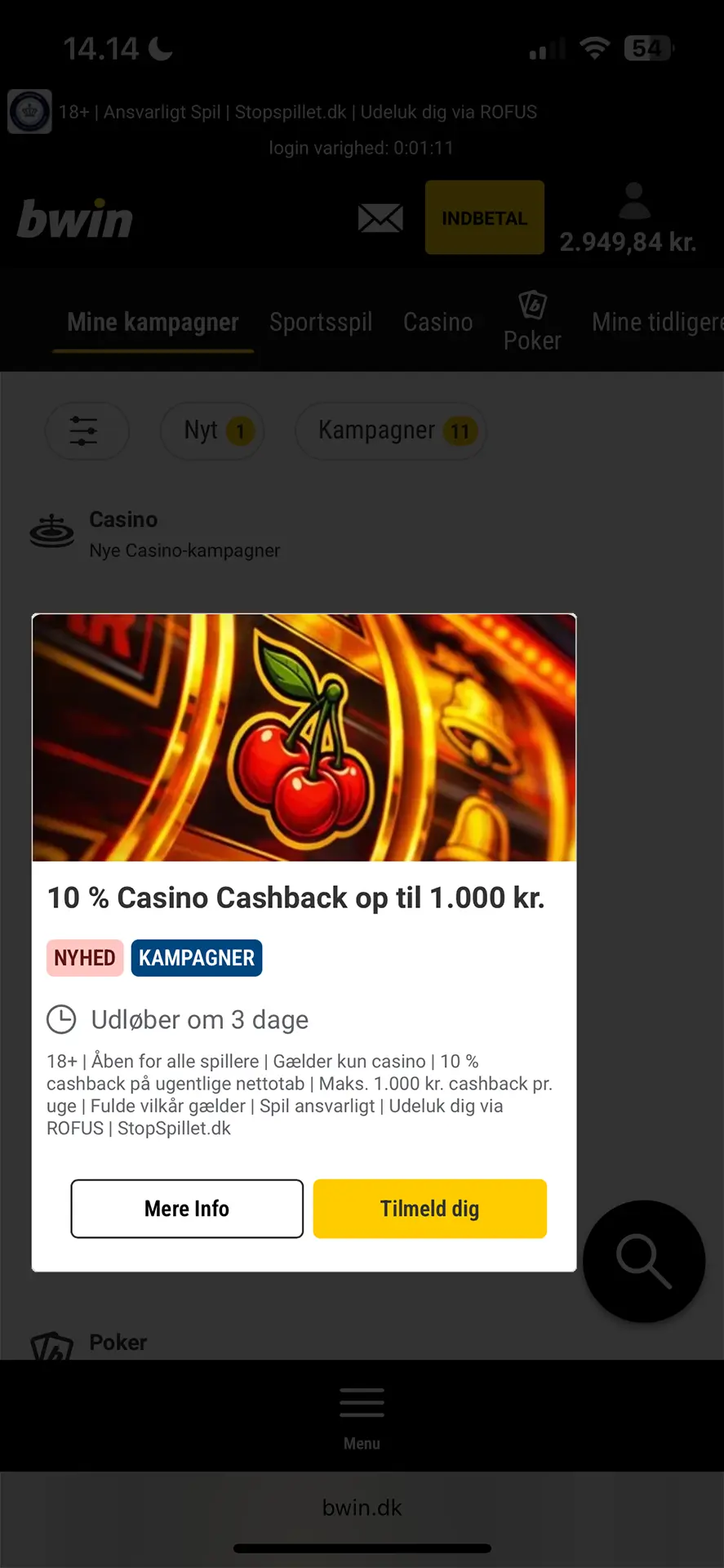Viewport: 724px width, 1568px height.
Task: Select the Casino roulette icon
Action: click(x=51, y=531)
